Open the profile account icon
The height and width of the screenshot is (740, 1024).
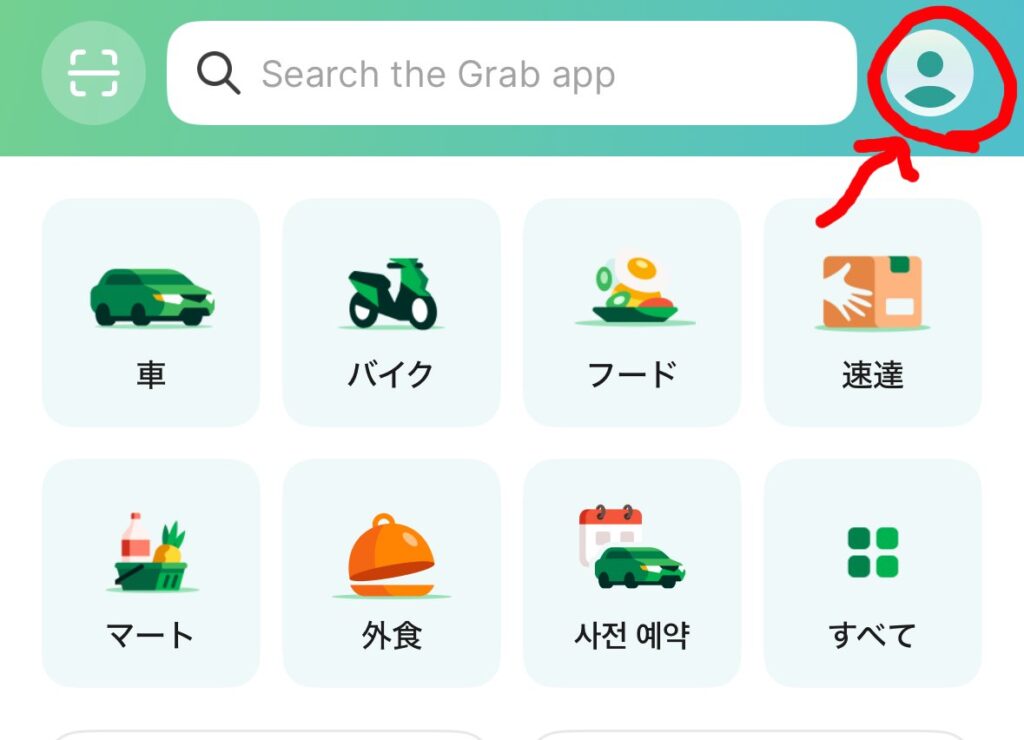[x=930, y=73]
